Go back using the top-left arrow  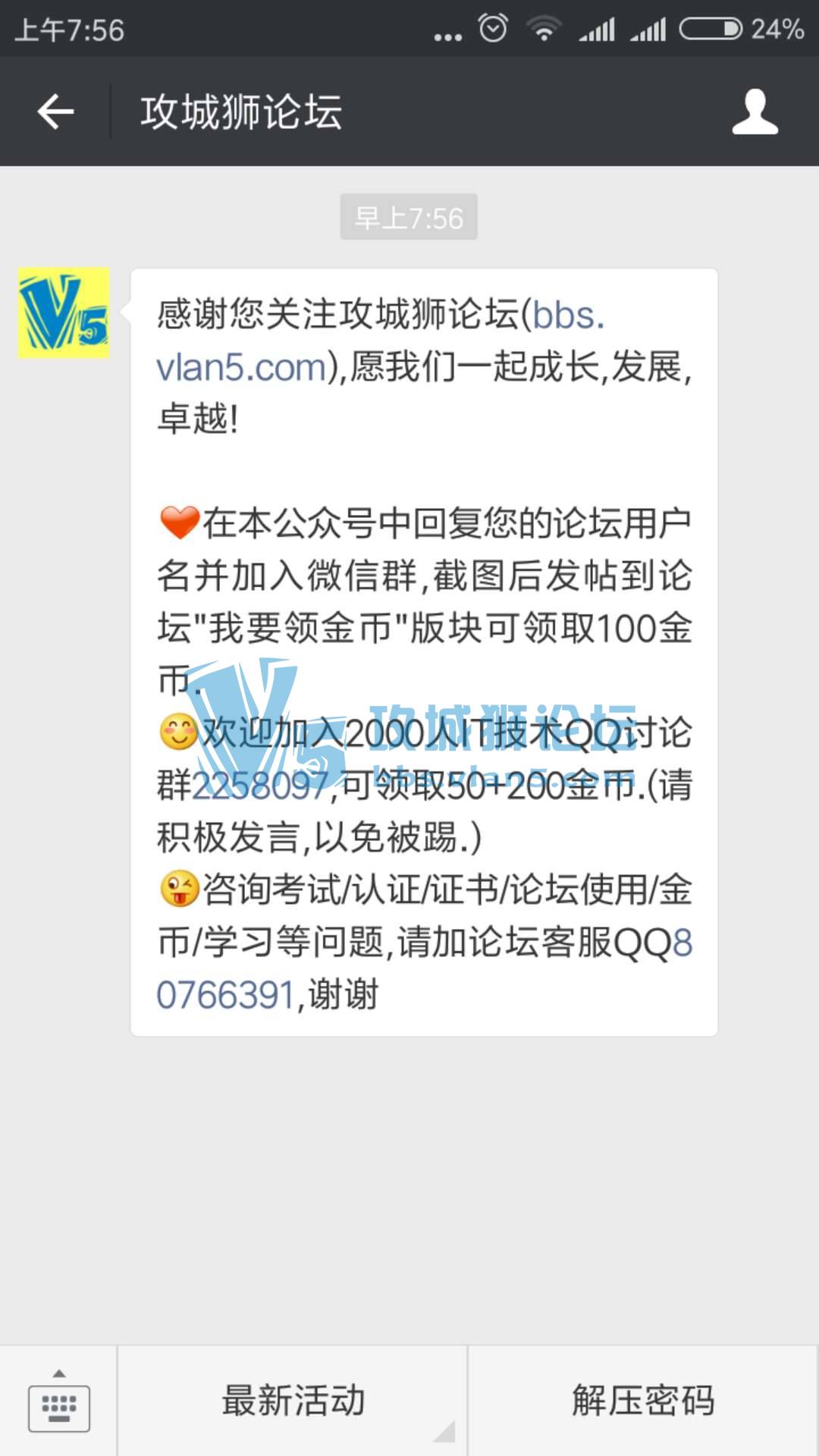(55, 111)
